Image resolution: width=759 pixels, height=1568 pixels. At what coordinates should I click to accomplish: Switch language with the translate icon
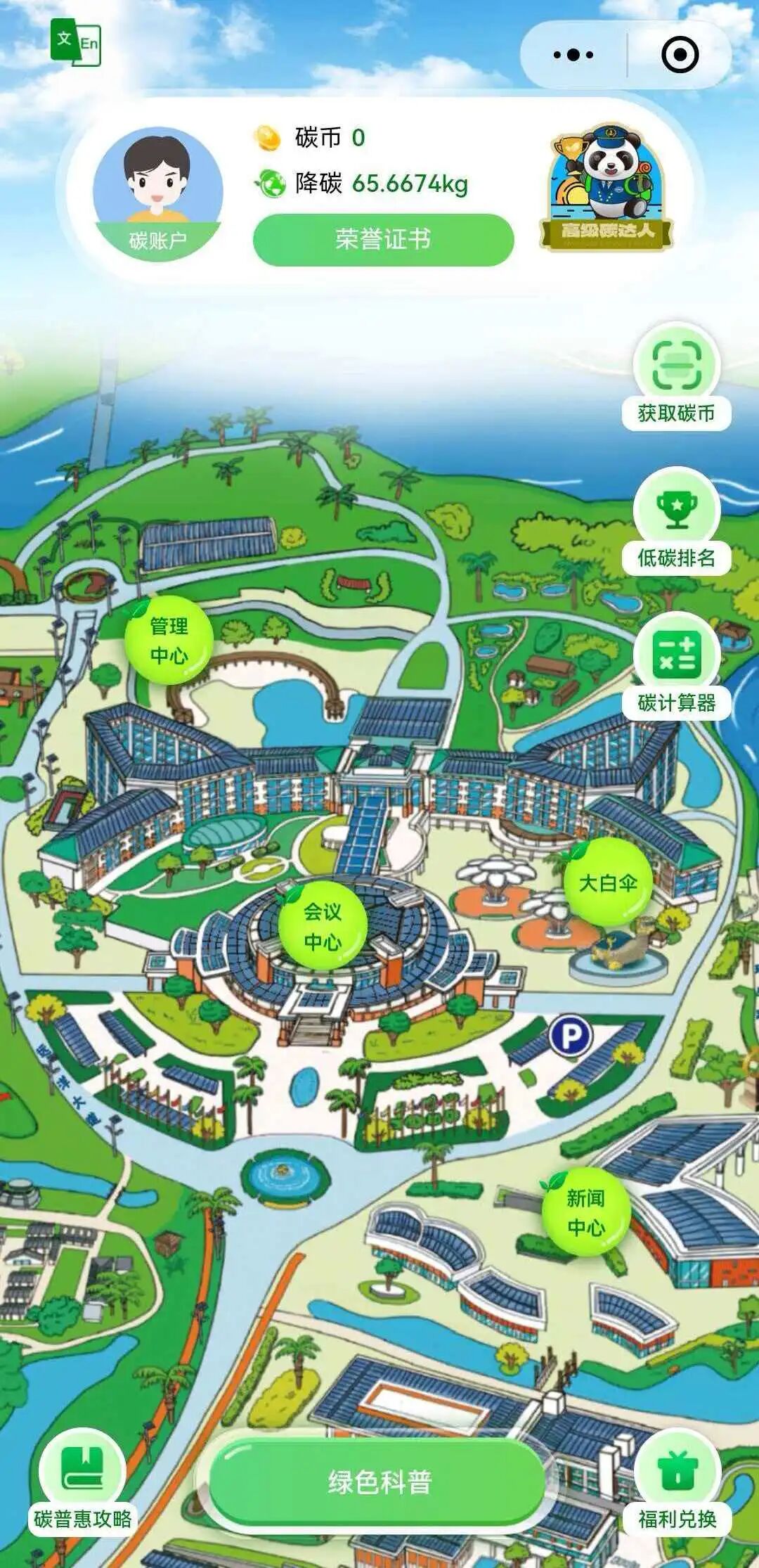coord(76,42)
